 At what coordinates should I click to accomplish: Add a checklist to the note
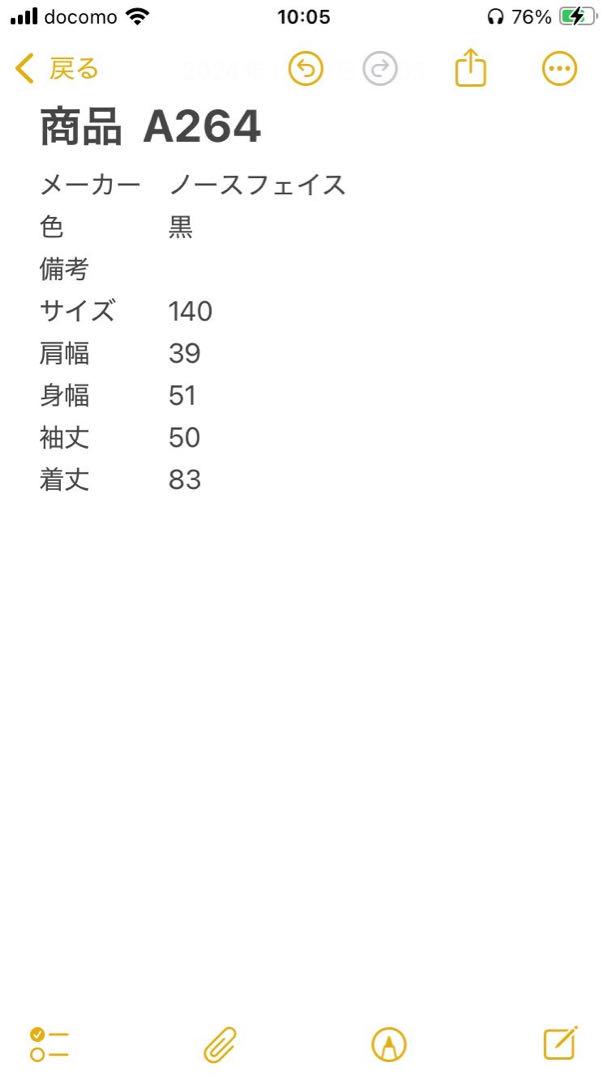coord(49,1044)
